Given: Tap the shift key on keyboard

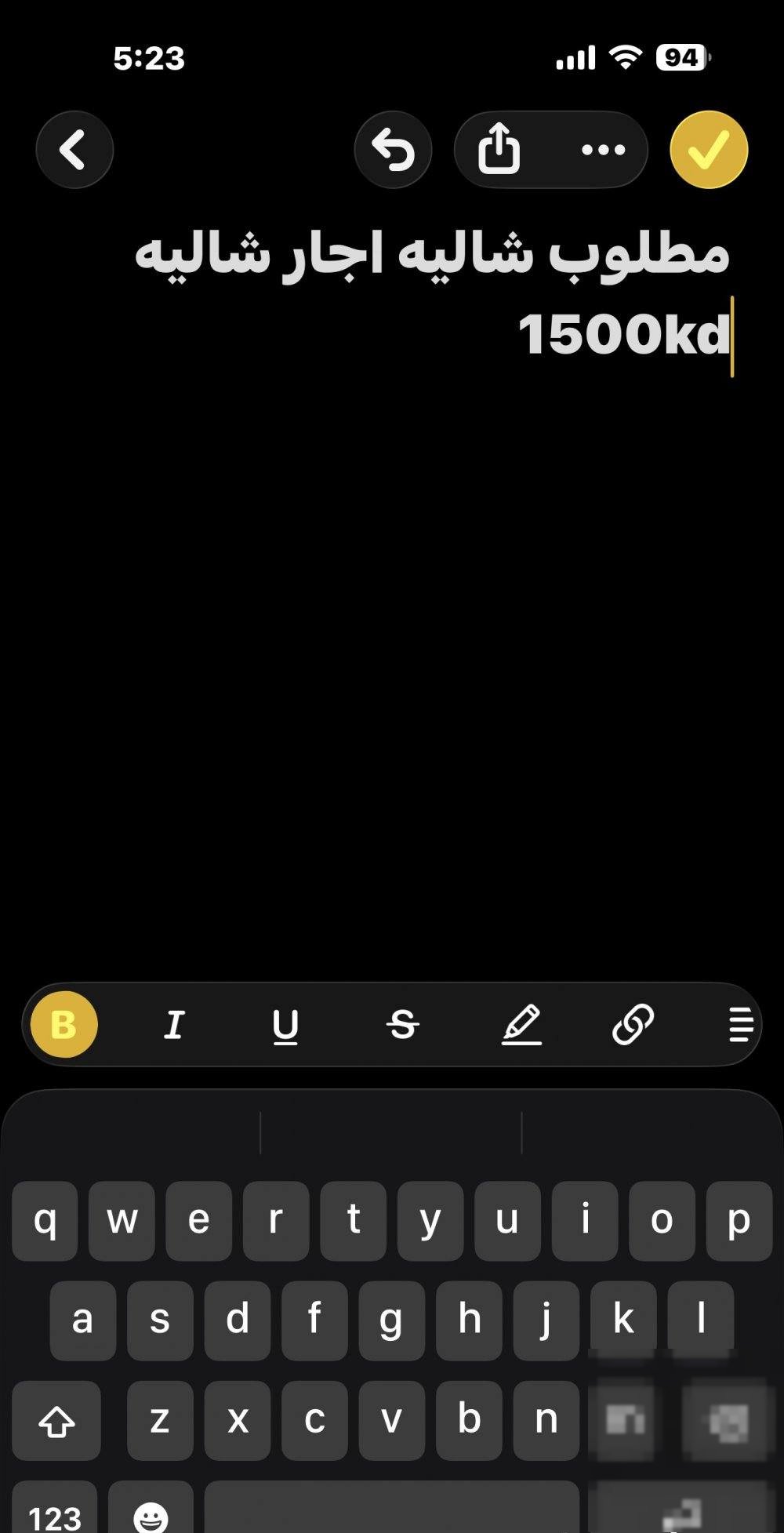Looking at the screenshot, I should coord(56,1420).
